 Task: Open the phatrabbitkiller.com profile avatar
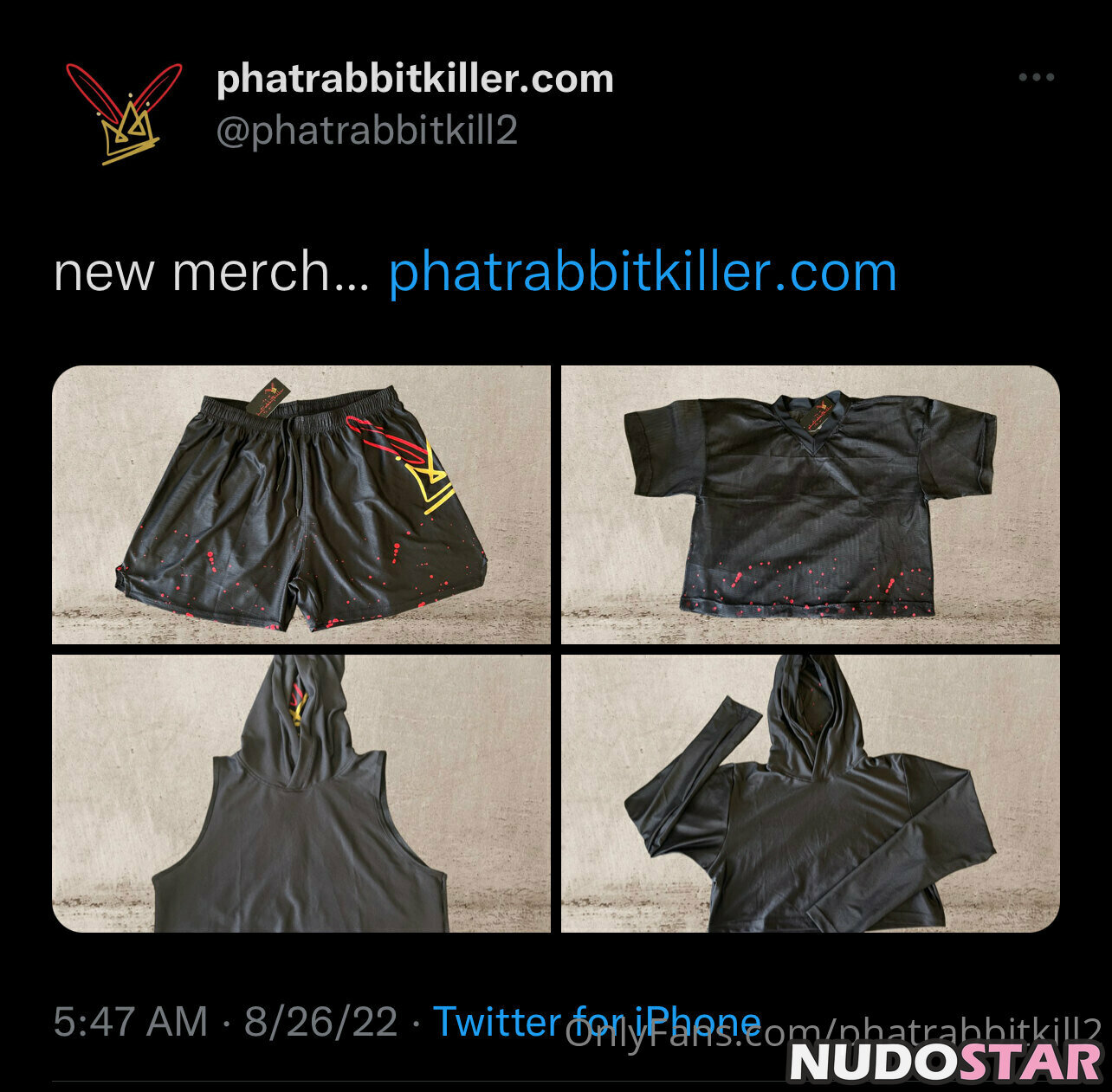[x=125, y=113]
